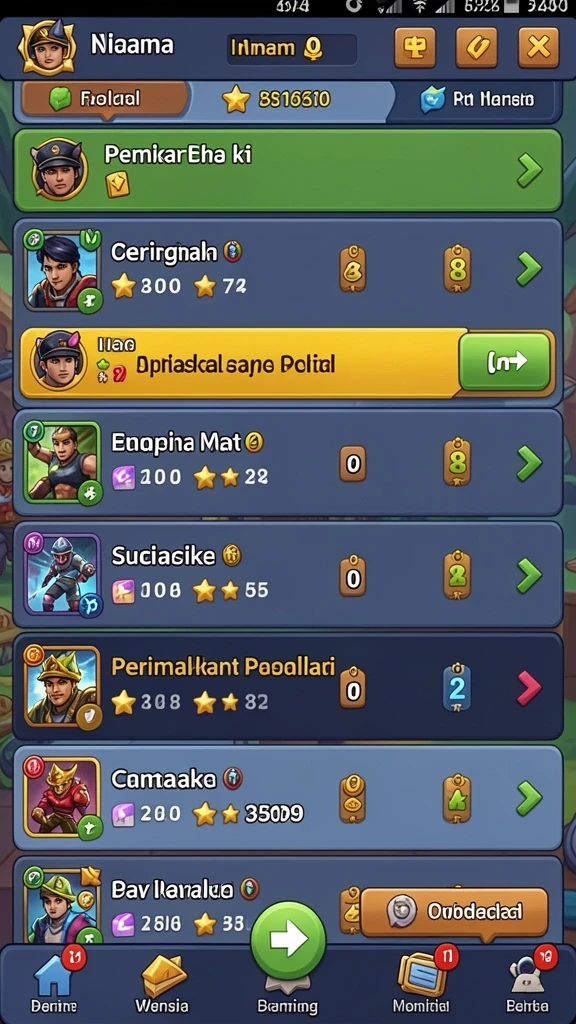576x1024 pixels.
Task: Open the Niaama profile avatar
Action: [x=46, y=47]
